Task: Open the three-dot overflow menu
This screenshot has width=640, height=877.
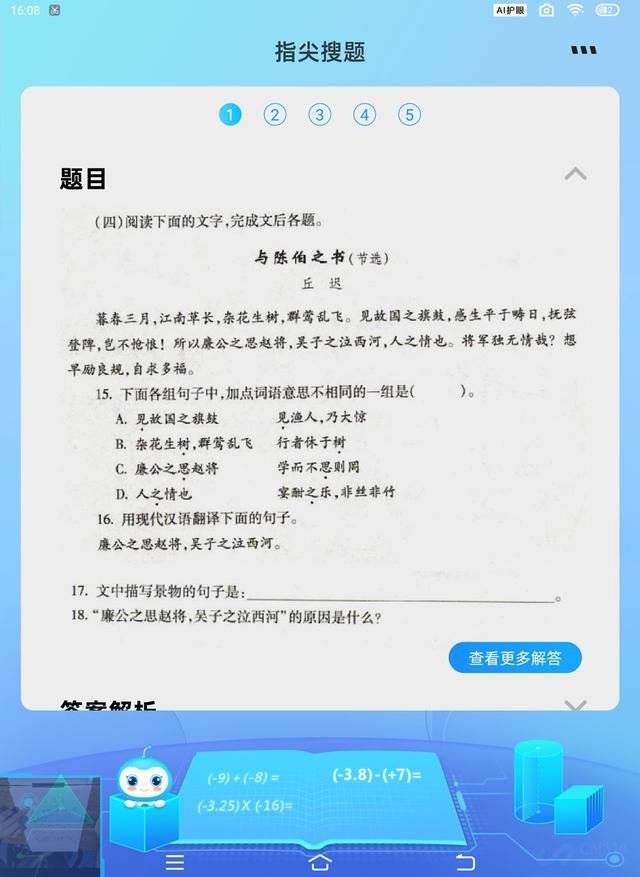Action: (583, 51)
